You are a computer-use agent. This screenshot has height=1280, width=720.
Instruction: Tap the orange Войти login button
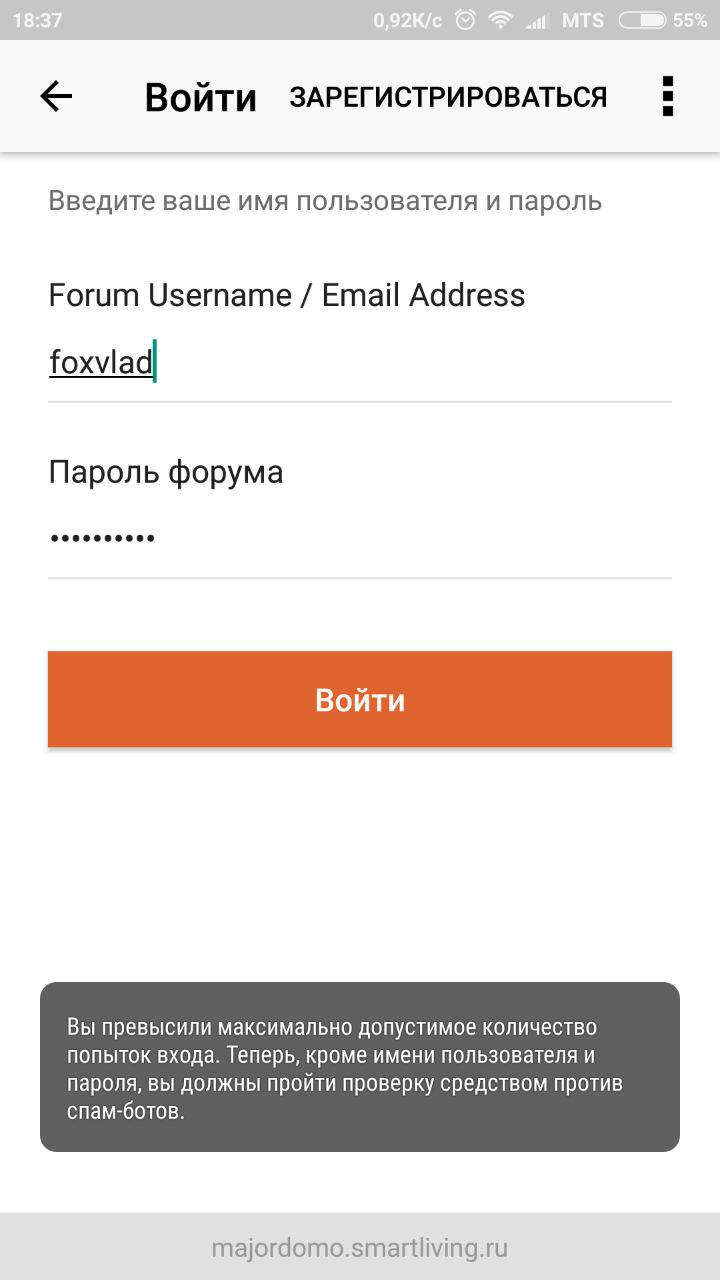pos(360,699)
